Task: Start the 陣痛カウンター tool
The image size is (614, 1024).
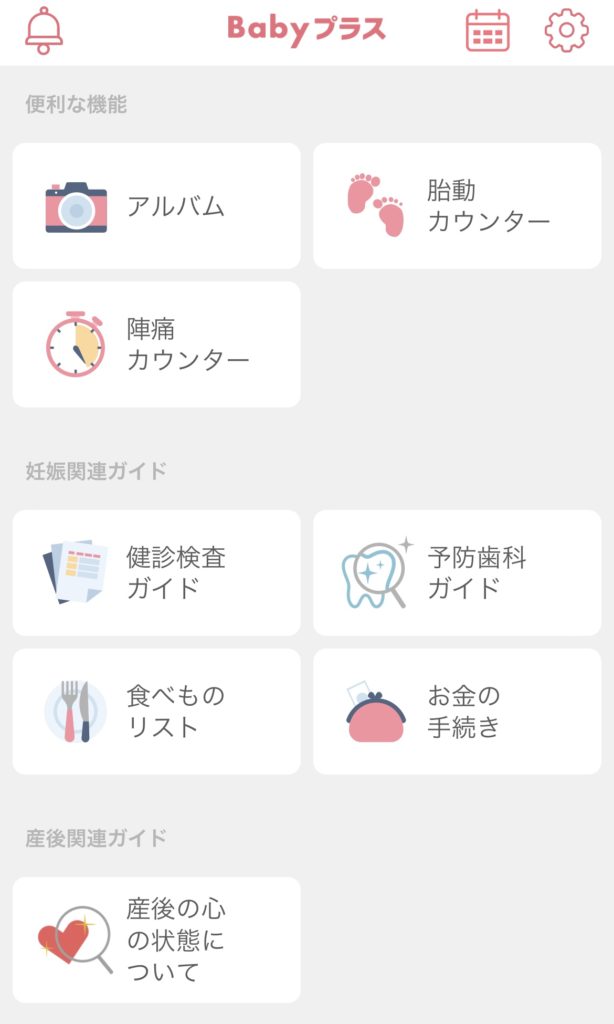Action: (156, 344)
